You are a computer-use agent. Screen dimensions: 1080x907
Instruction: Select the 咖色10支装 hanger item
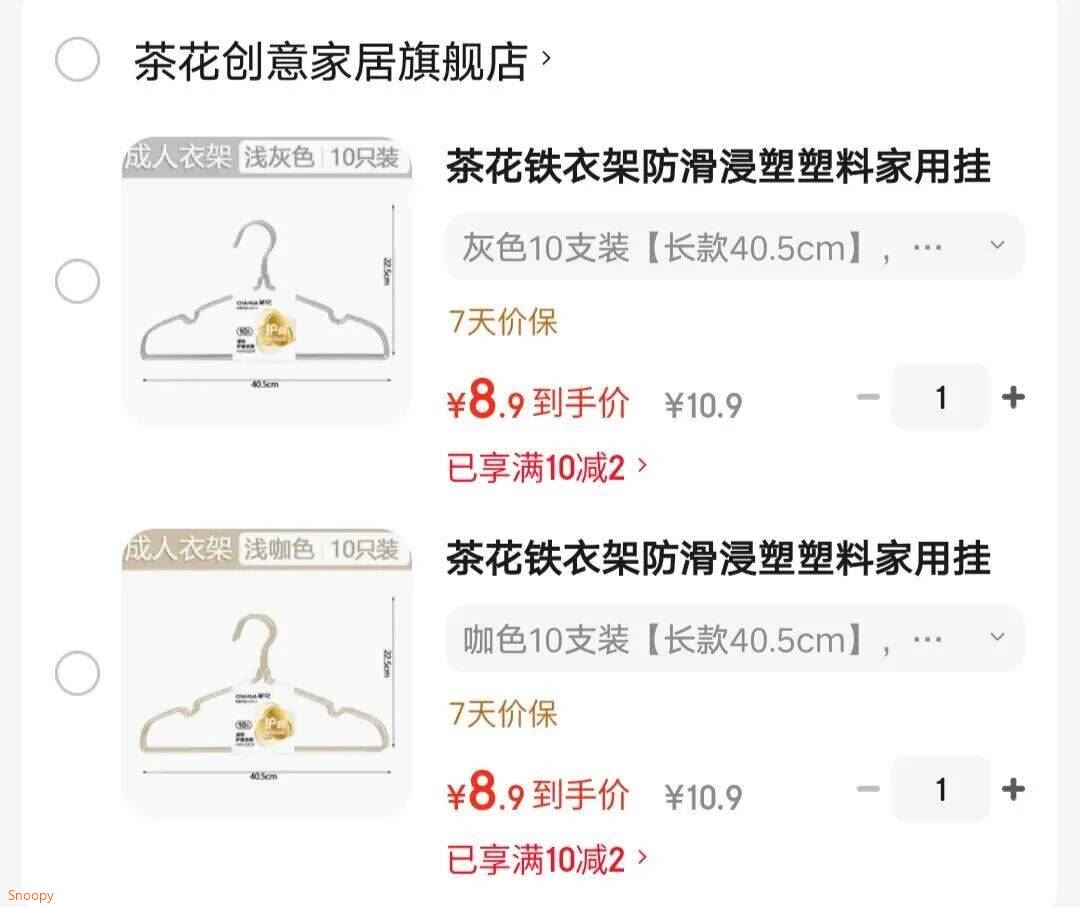tap(77, 673)
